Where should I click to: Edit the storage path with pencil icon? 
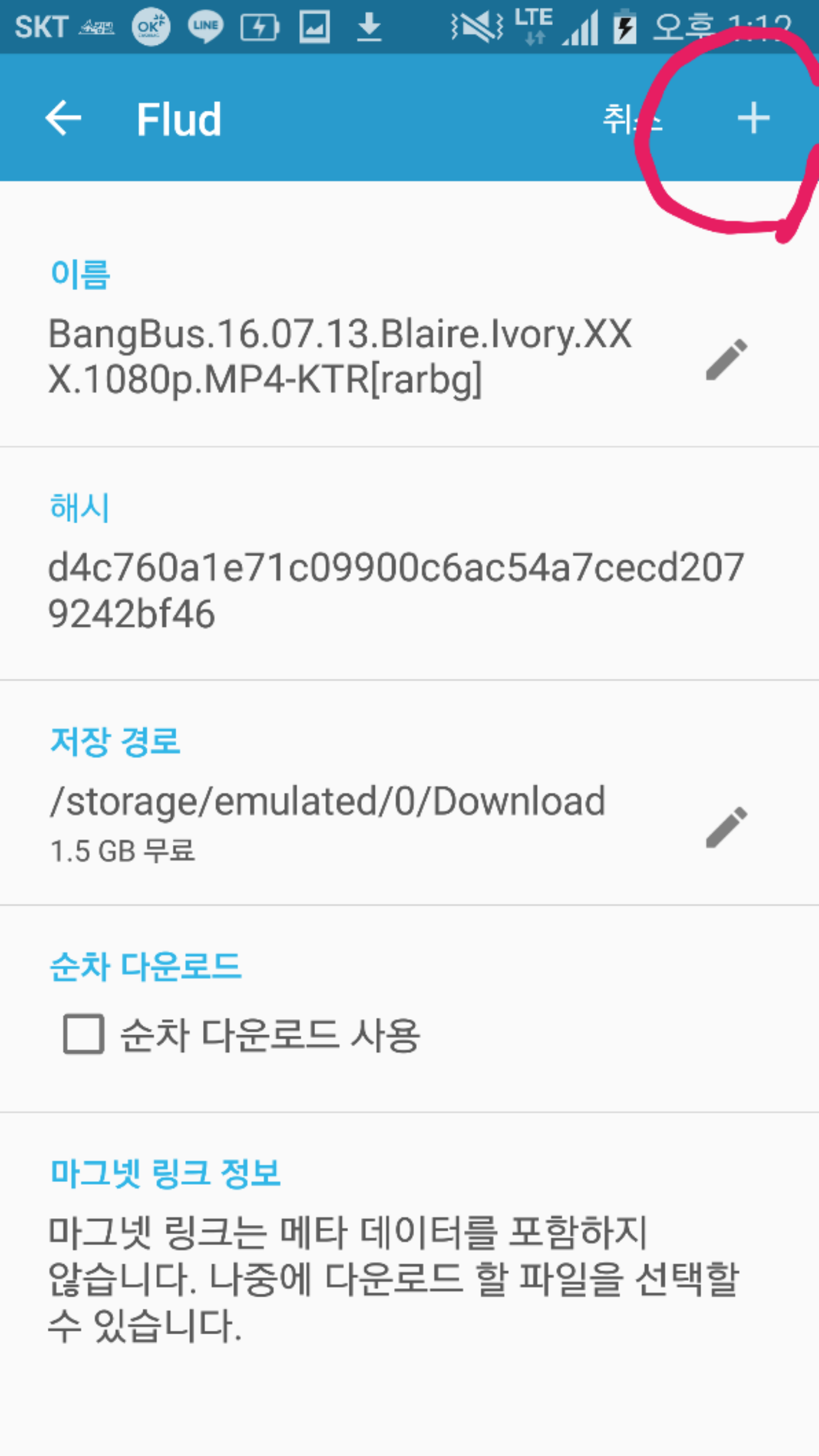[726, 826]
